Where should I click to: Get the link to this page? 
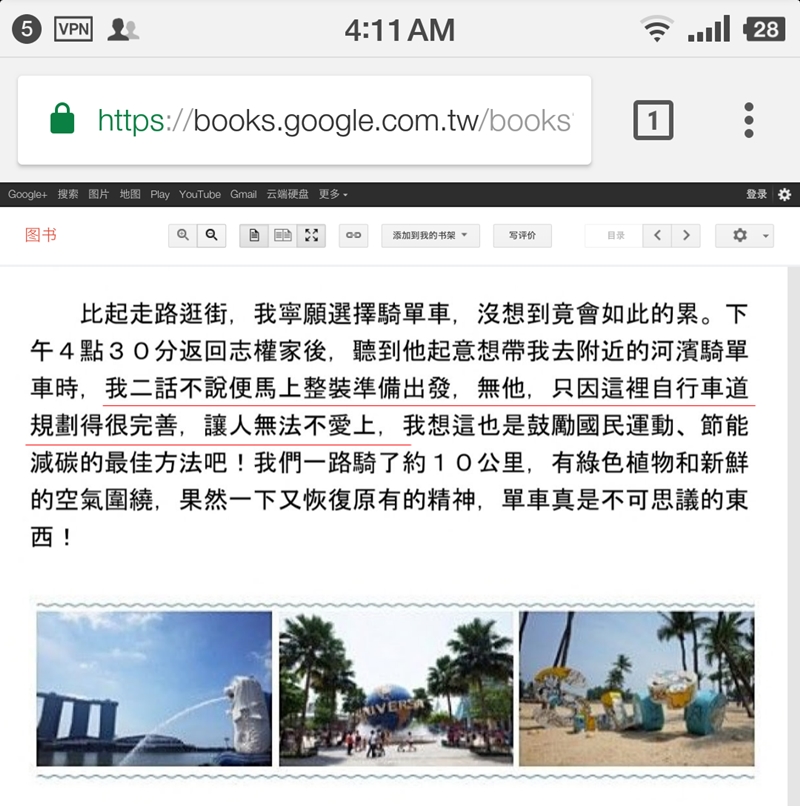tap(352, 235)
